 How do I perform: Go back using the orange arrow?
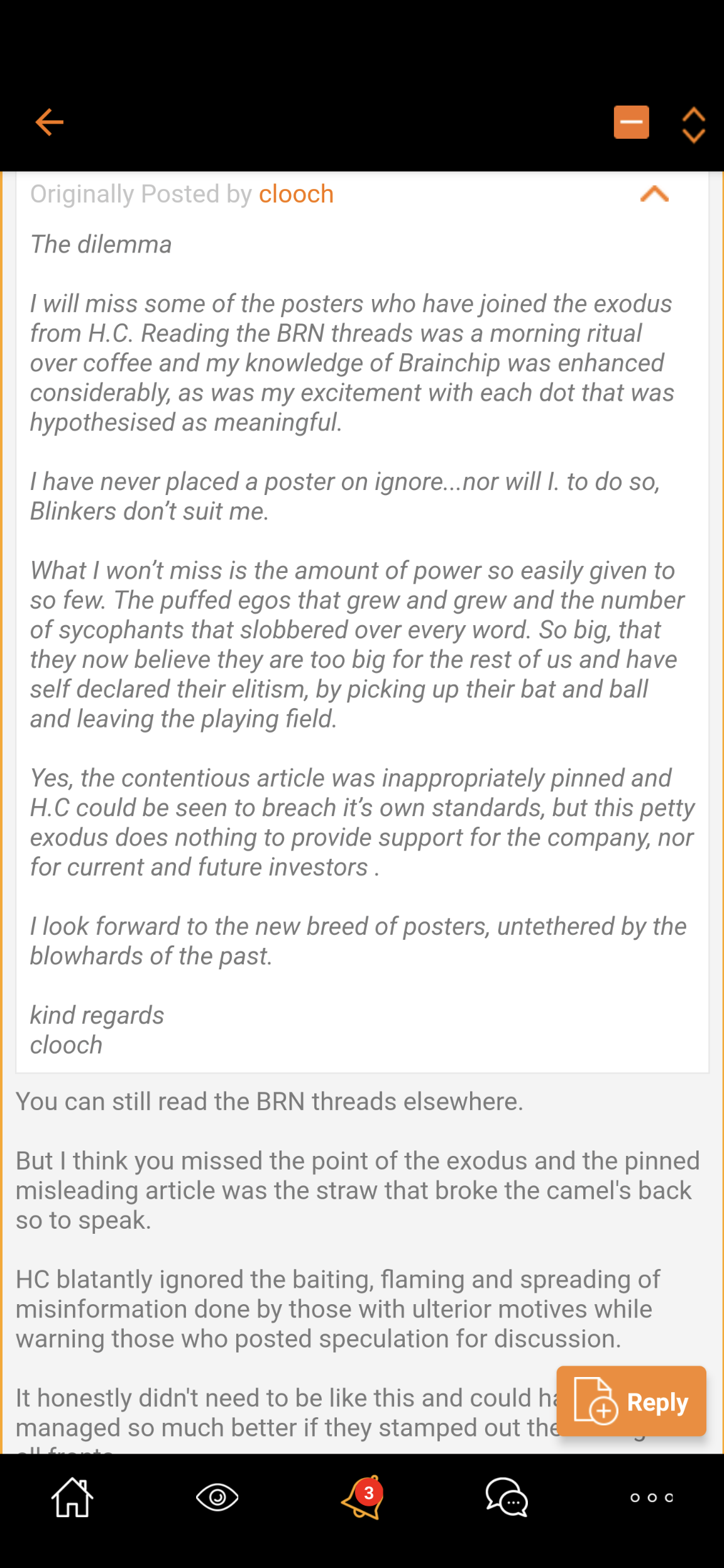pyautogui.click(x=49, y=122)
